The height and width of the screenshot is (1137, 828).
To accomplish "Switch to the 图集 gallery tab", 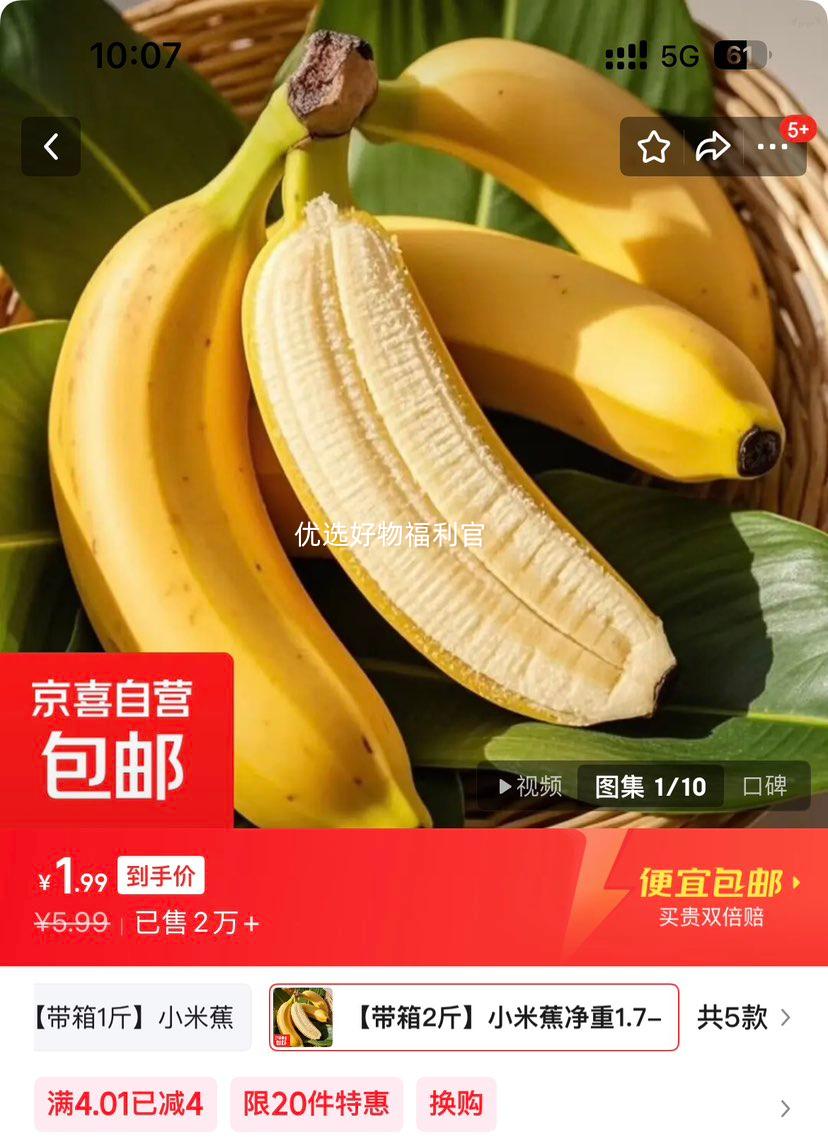I will (649, 787).
